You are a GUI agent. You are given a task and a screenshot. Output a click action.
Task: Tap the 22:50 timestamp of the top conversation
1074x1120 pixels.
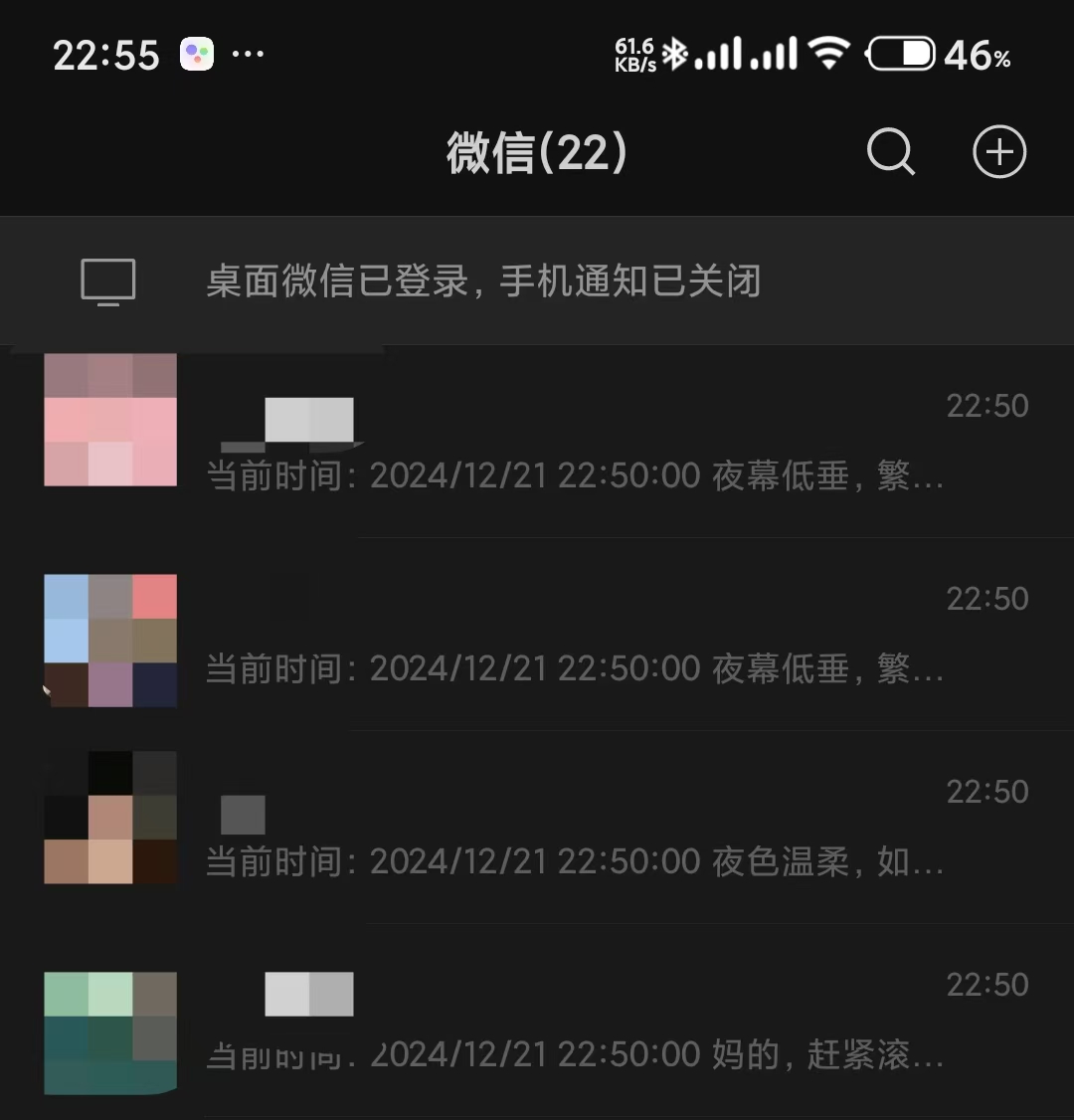pos(989,405)
